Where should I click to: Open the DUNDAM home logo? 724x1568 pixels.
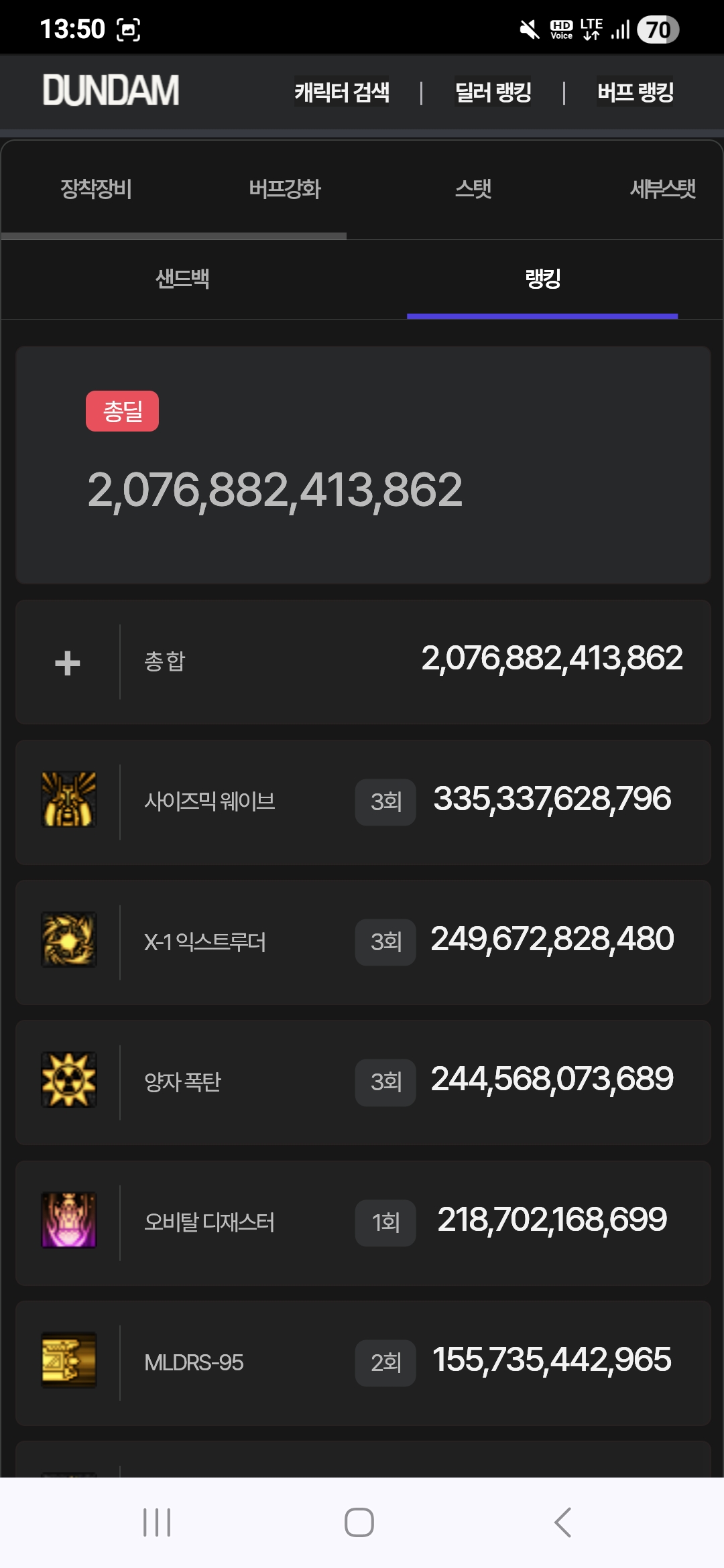[111, 90]
